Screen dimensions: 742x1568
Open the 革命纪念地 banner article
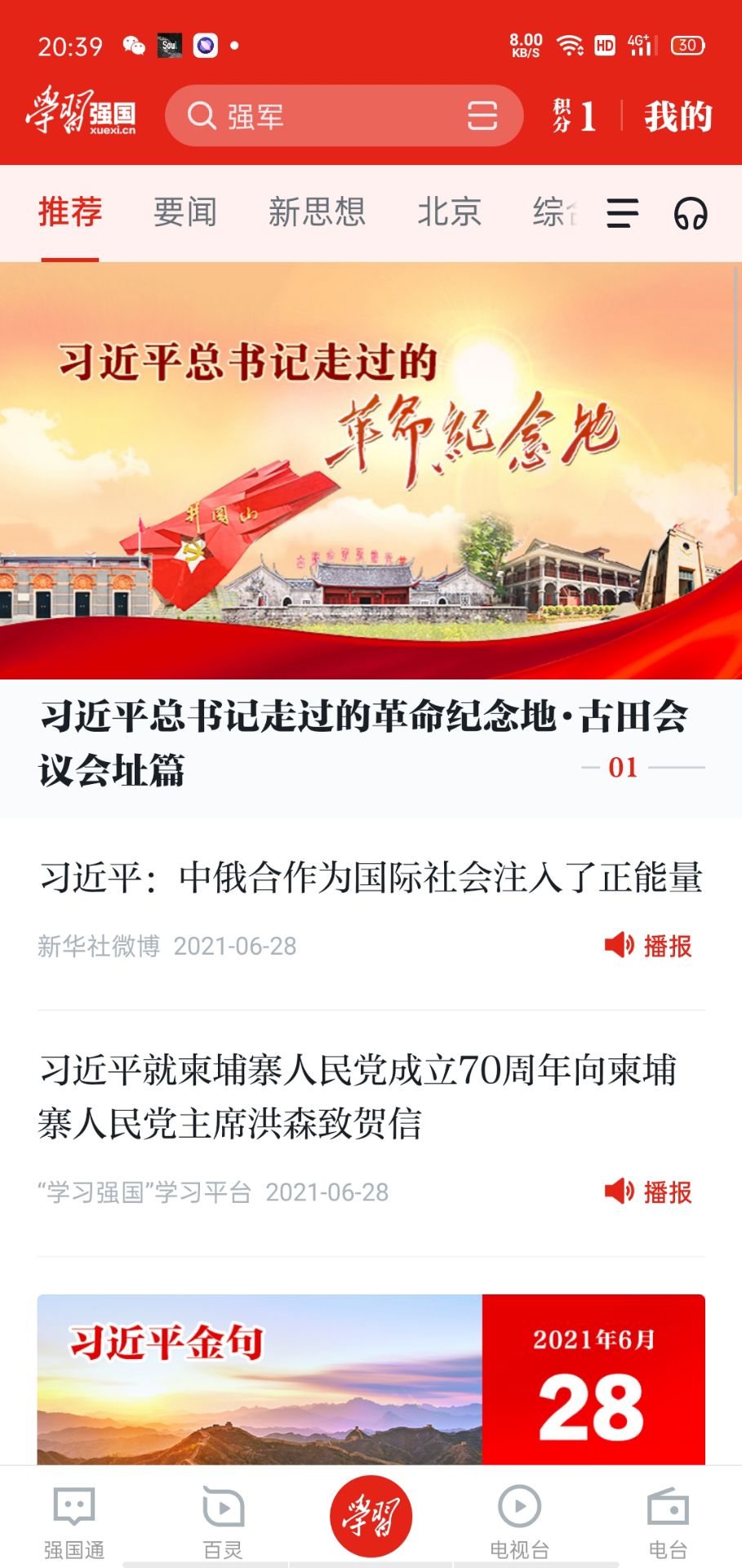point(371,470)
